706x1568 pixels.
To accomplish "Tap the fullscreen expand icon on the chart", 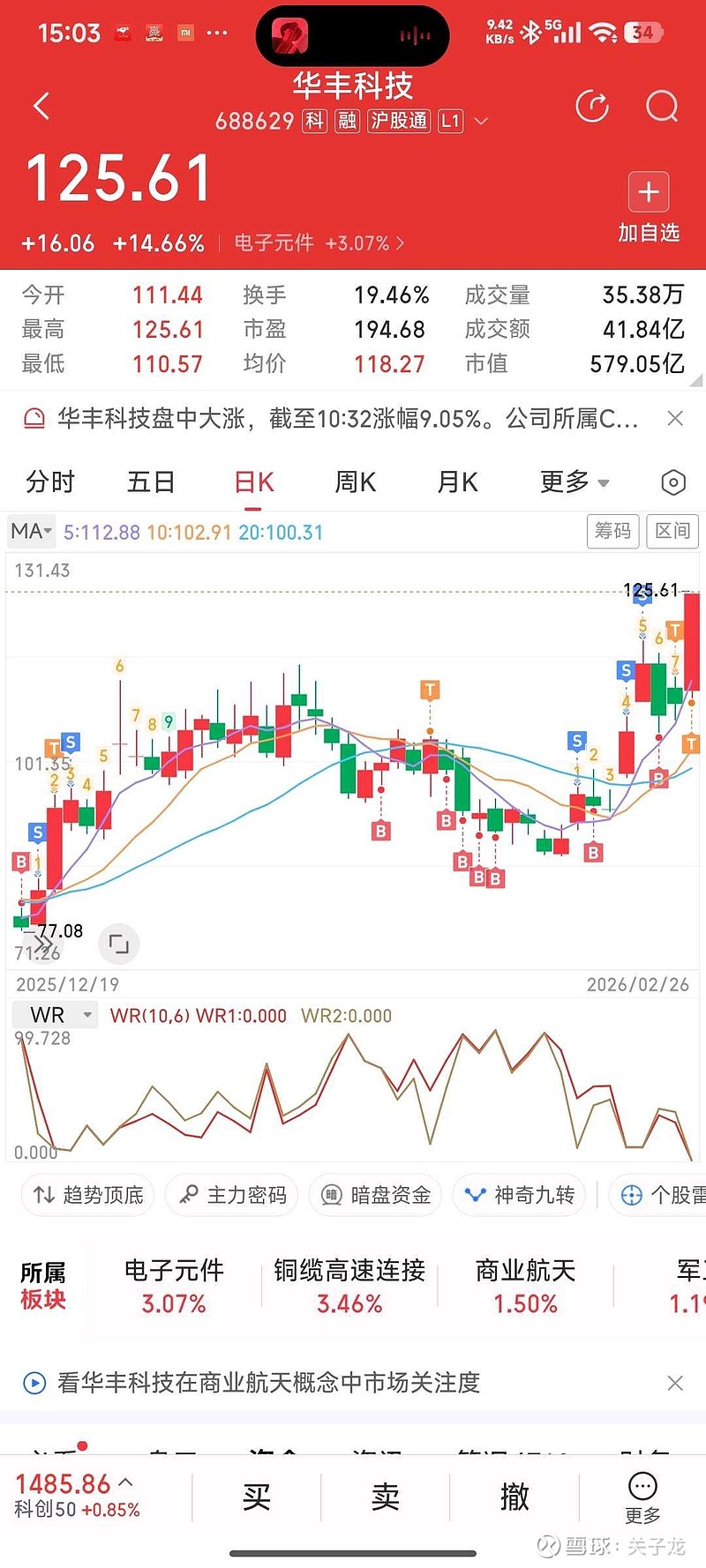I will coord(119,944).
